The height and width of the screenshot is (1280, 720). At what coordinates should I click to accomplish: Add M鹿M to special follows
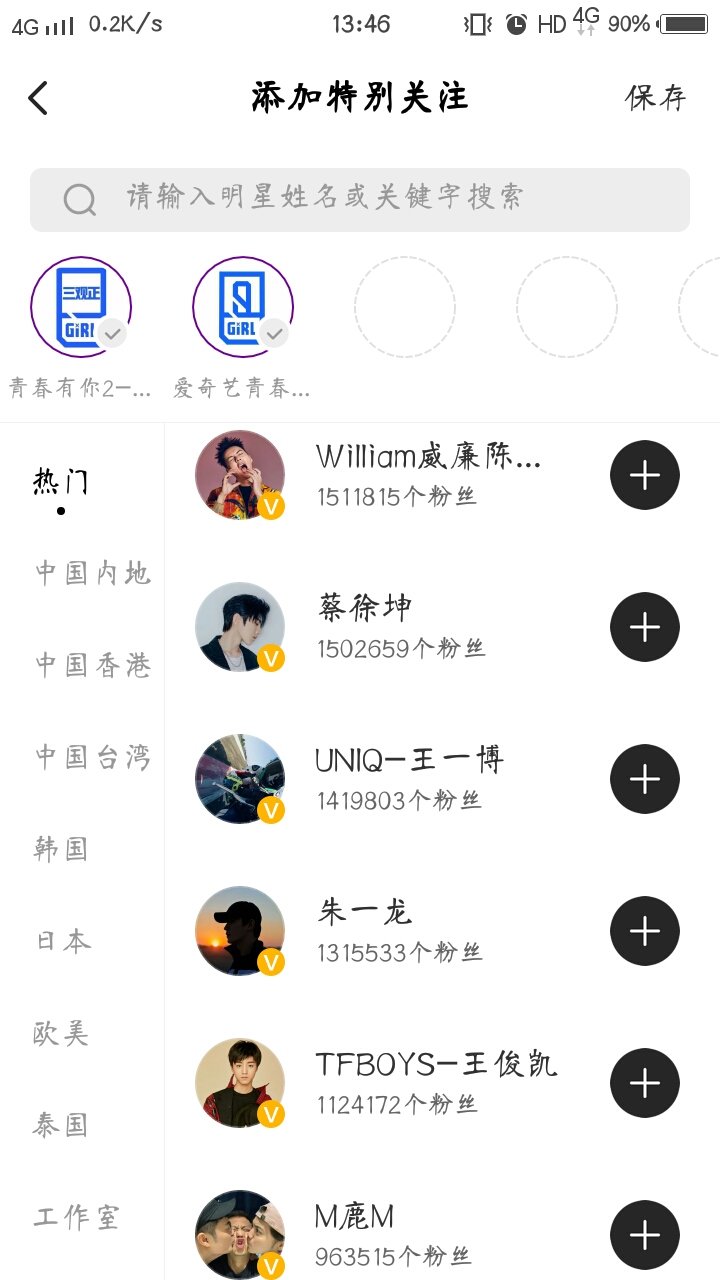645,1235
